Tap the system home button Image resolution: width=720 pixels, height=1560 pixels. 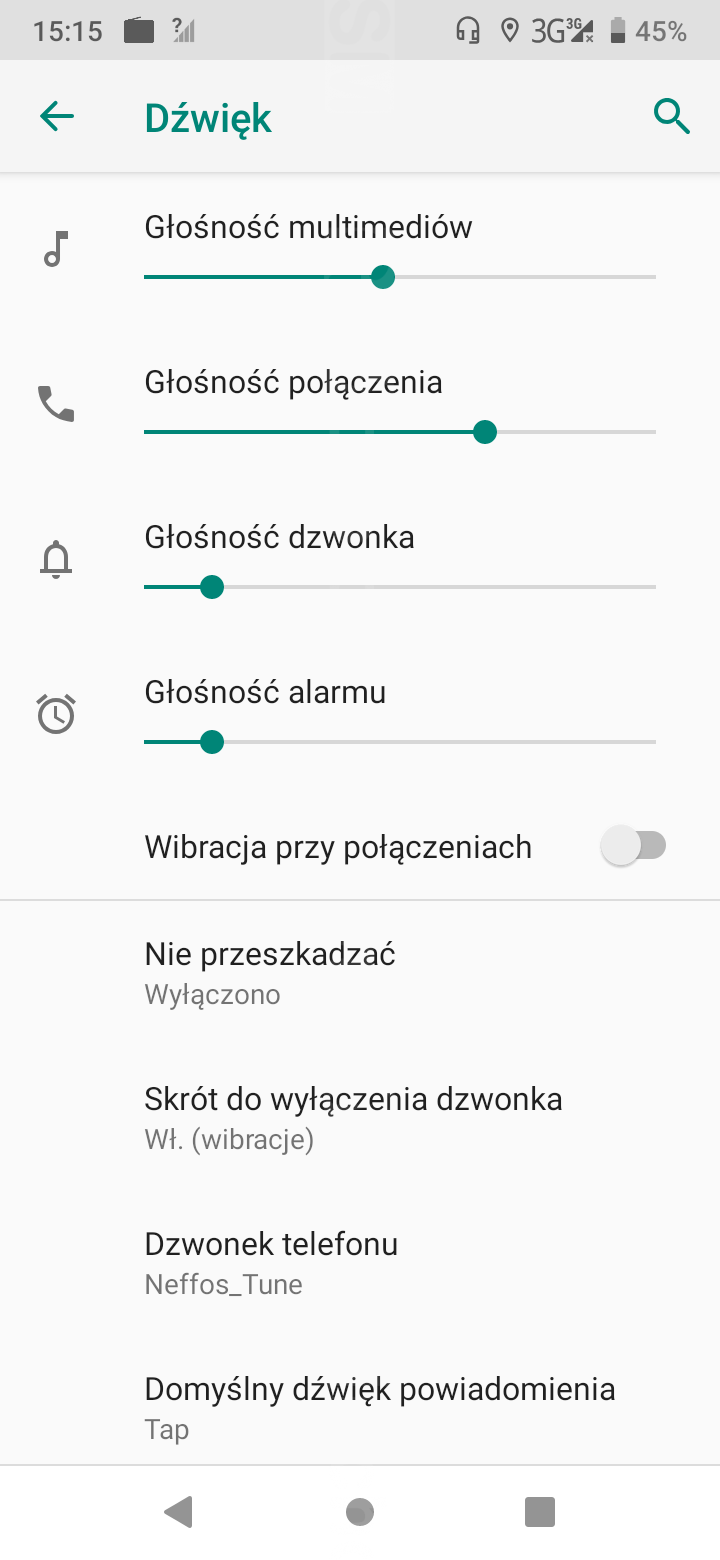(x=360, y=1512)
